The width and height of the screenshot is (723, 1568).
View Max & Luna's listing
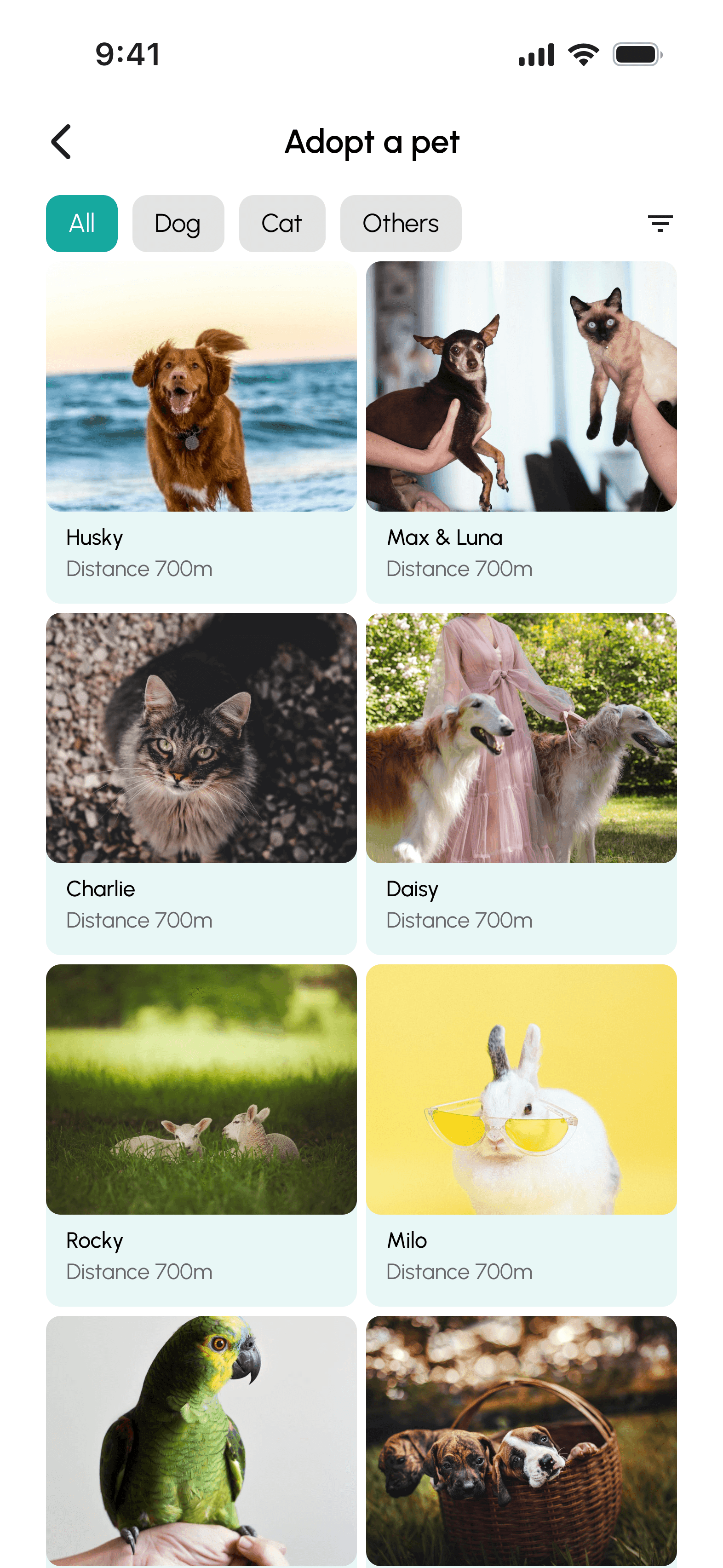click(521, 432)
